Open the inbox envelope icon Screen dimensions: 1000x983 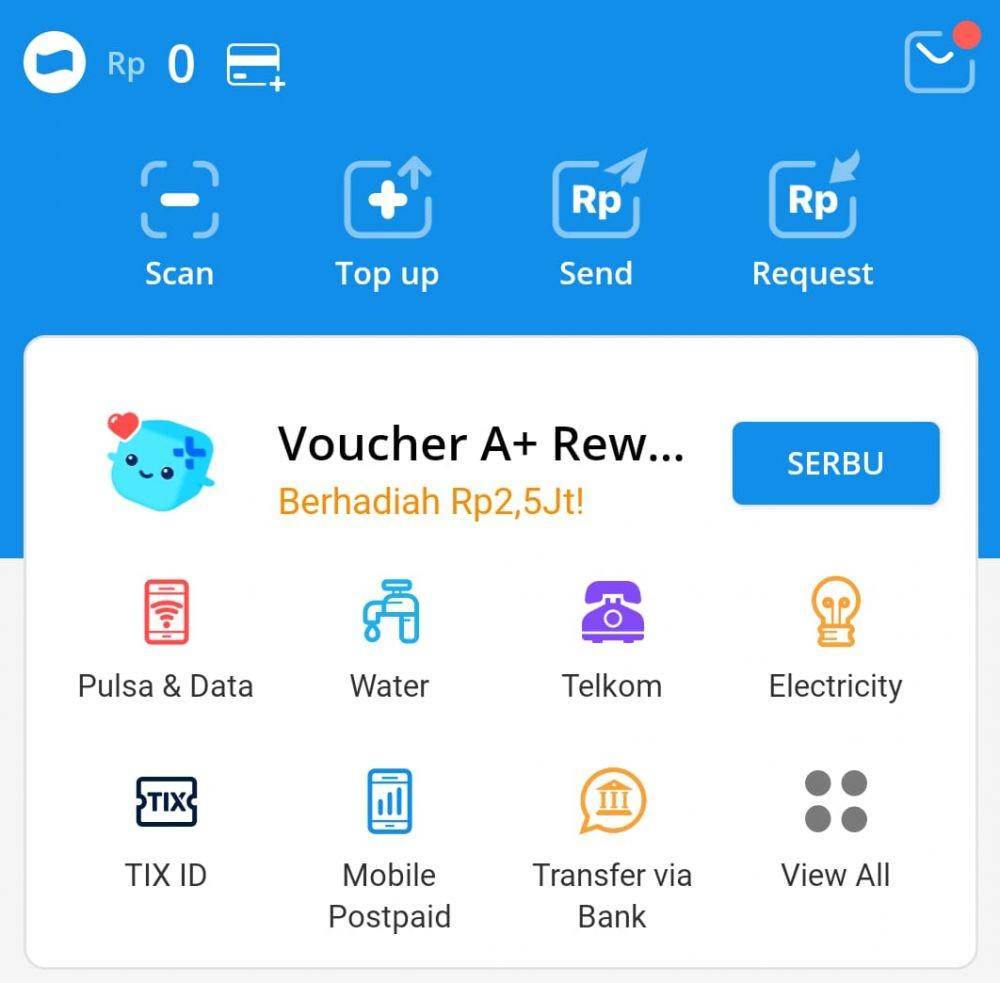[x=939, y=62]
